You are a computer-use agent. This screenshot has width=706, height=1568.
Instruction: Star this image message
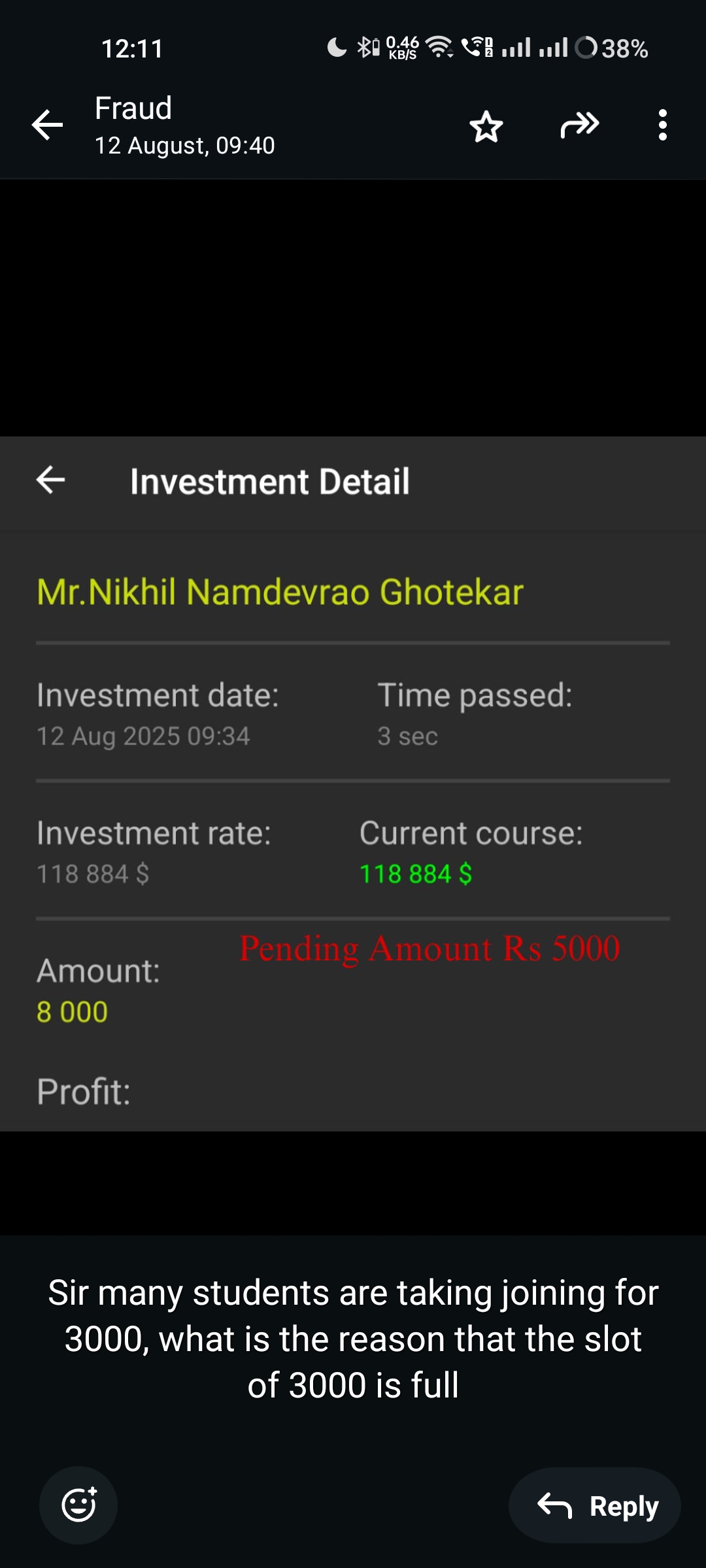click(x=486, y=126)
